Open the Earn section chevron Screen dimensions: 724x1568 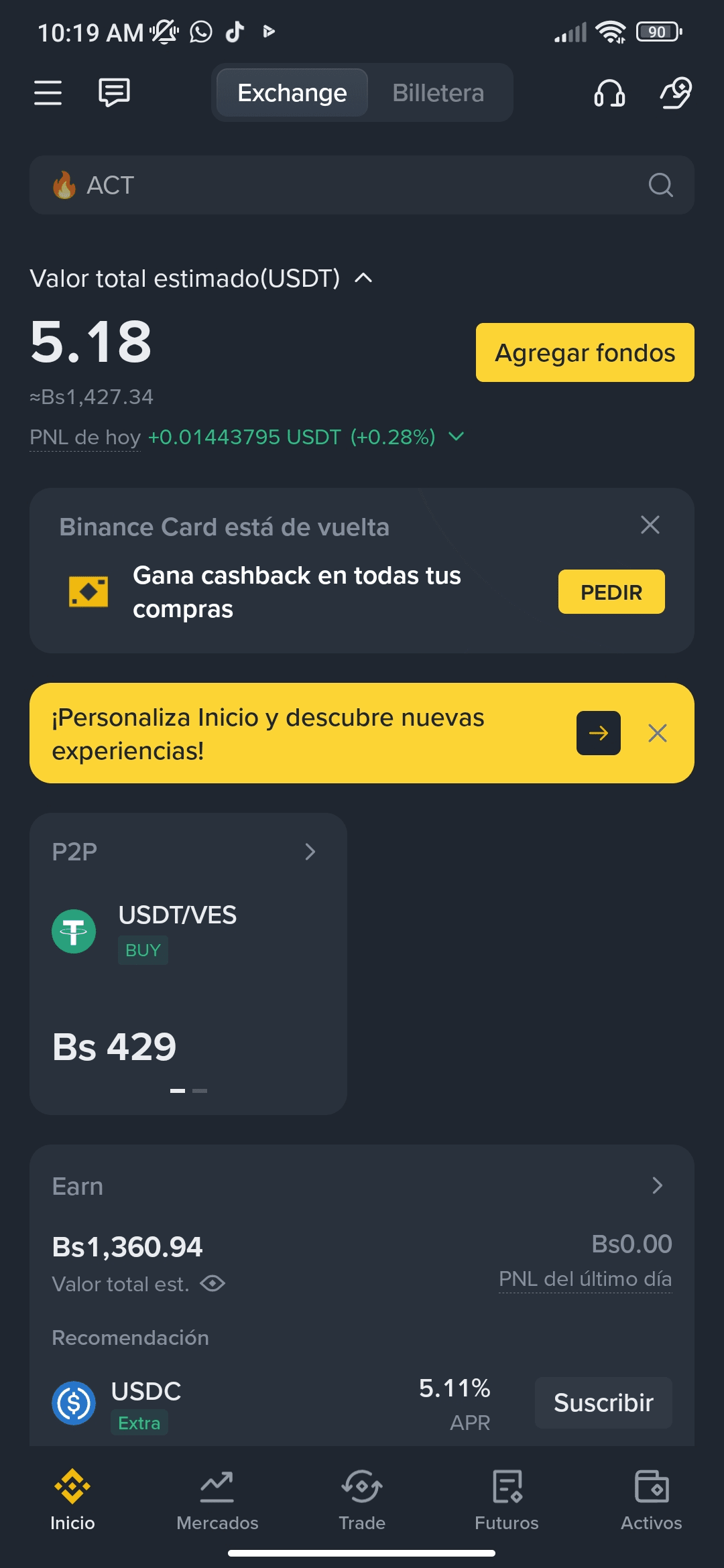(657, 1185)
